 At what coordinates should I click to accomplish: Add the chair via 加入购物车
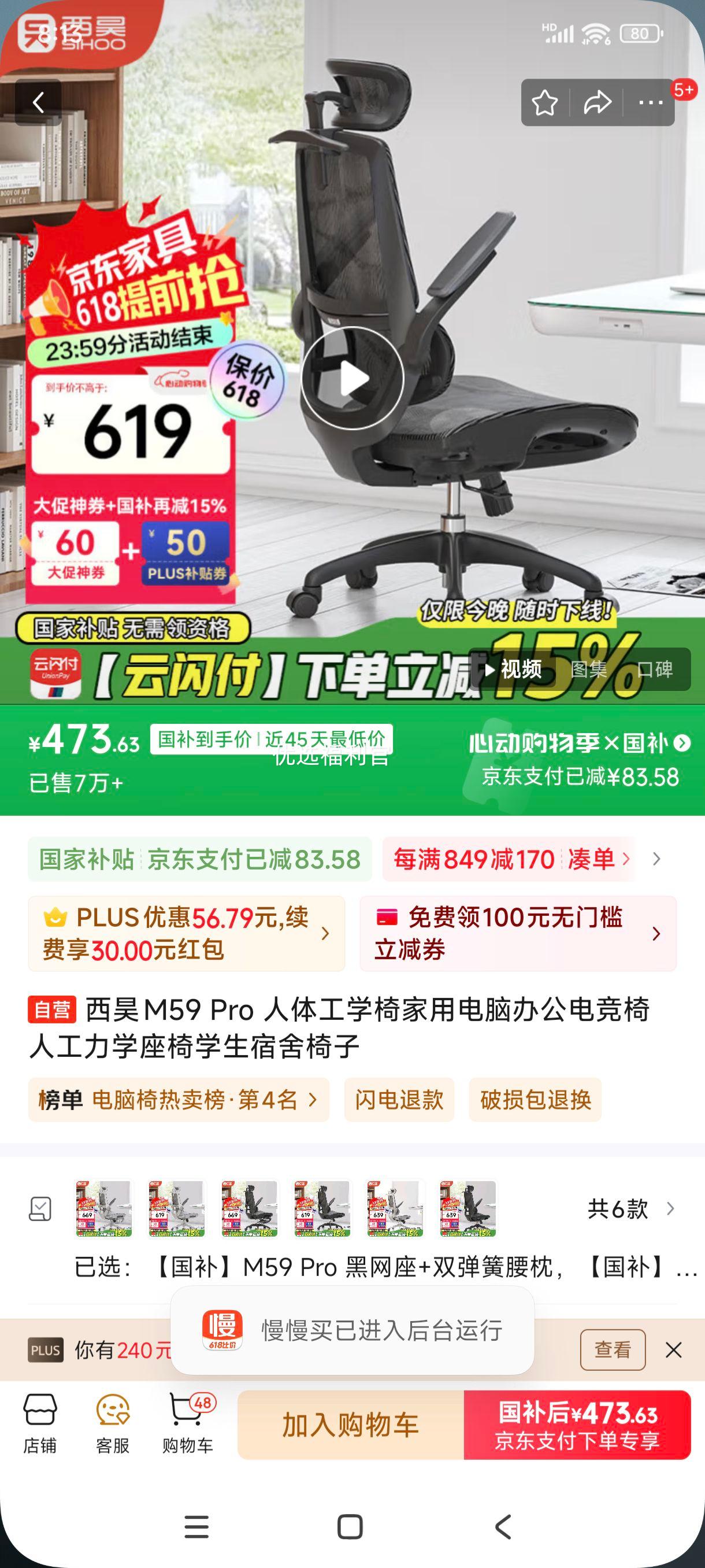350,1425
